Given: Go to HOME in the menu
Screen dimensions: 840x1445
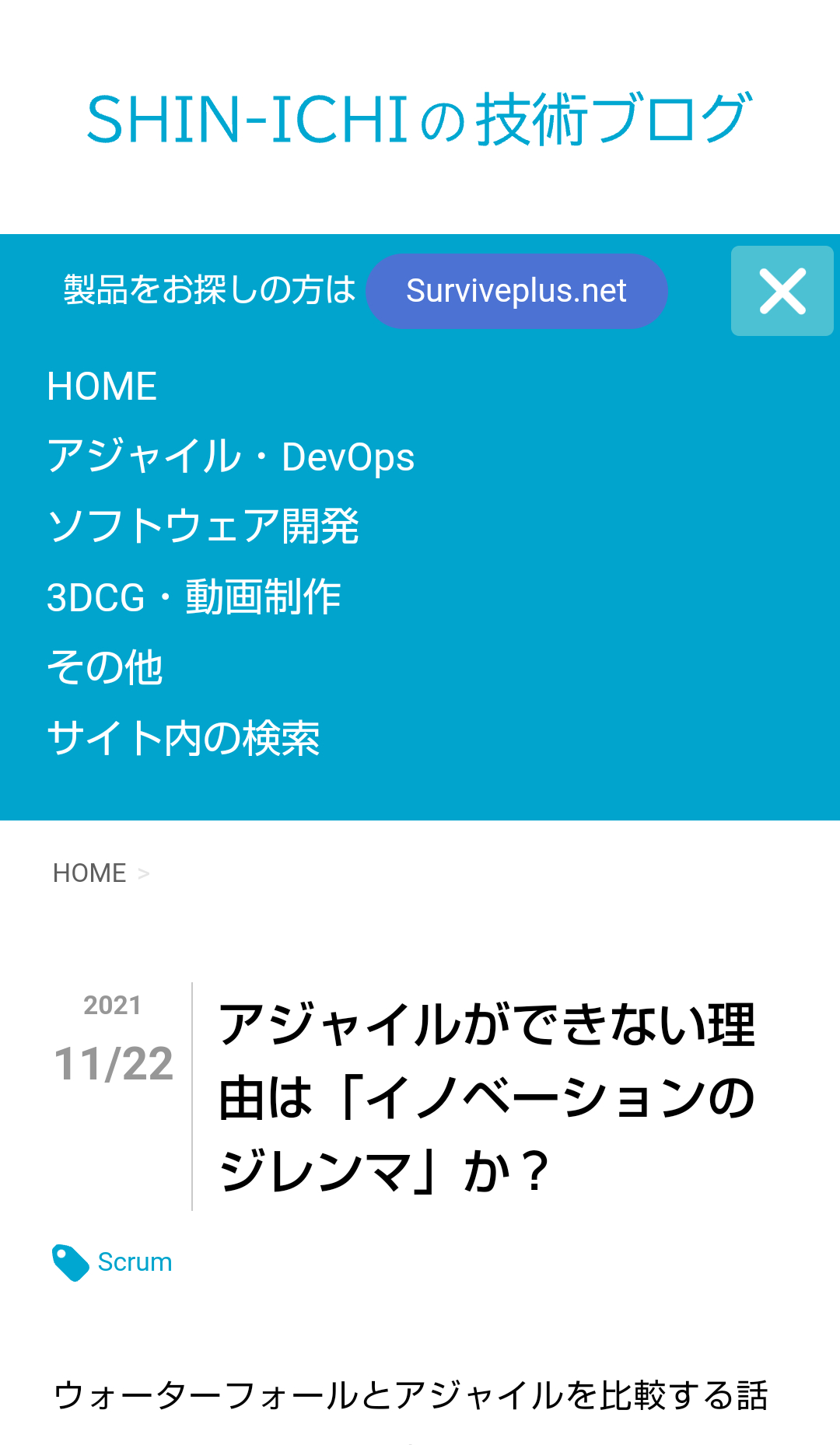Looking at the screenshot, I should (102, 387).
